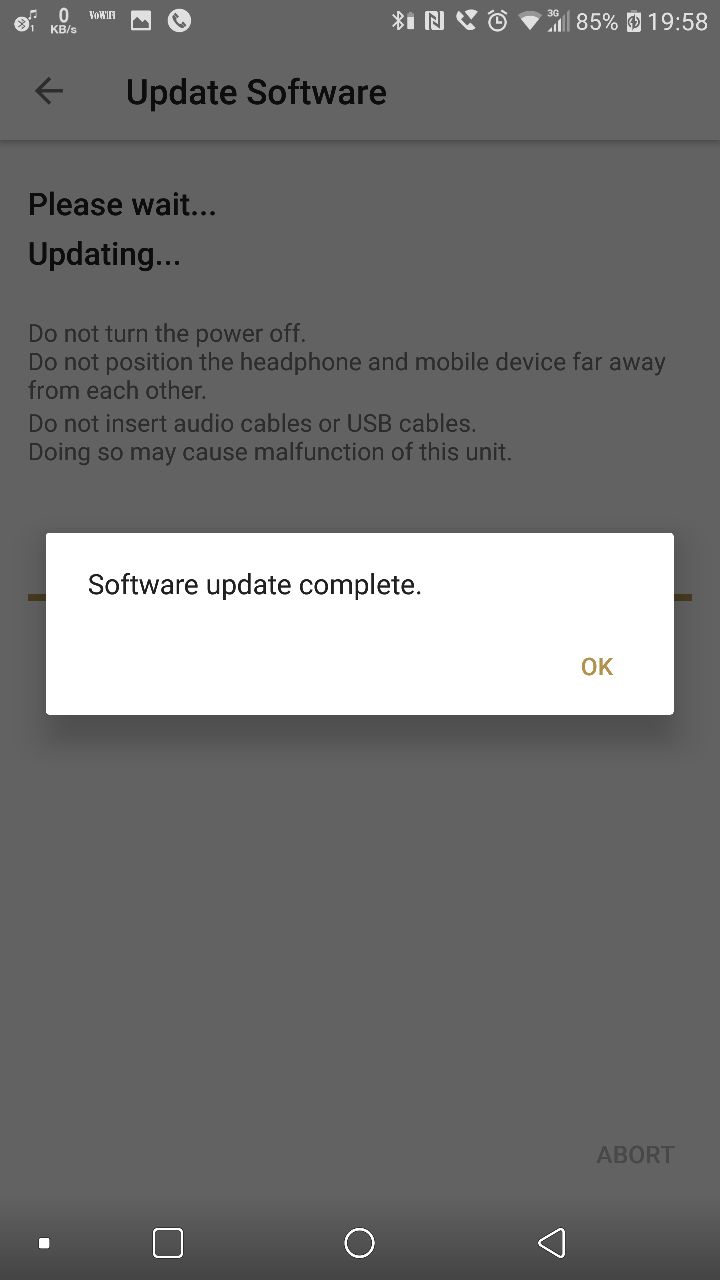720x1280 pixels.
Task: Tap the ABORT button
Action: [635, 1155]
